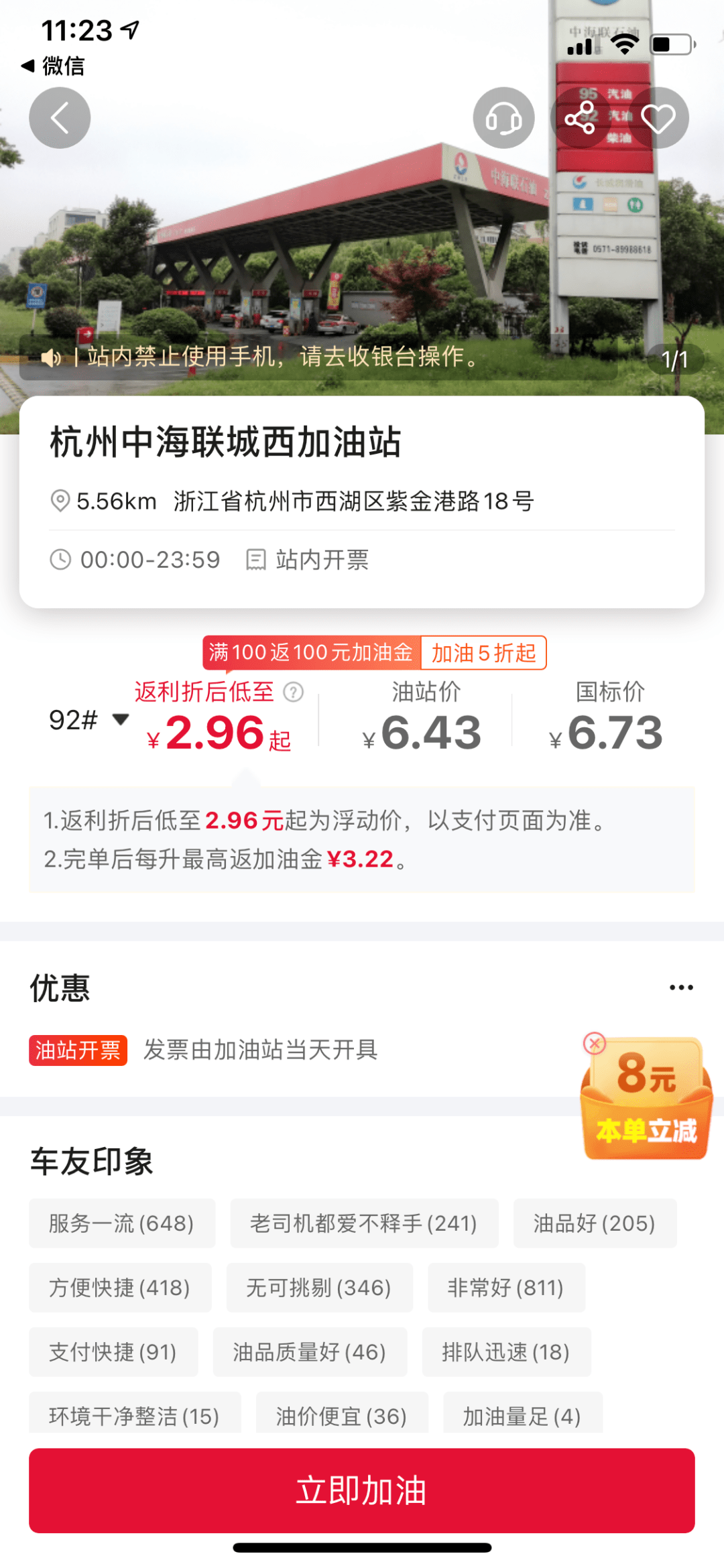Tap 立即加油 to refuel now
Viewport: 724px width, 1568px height.
coord(362,1490)
